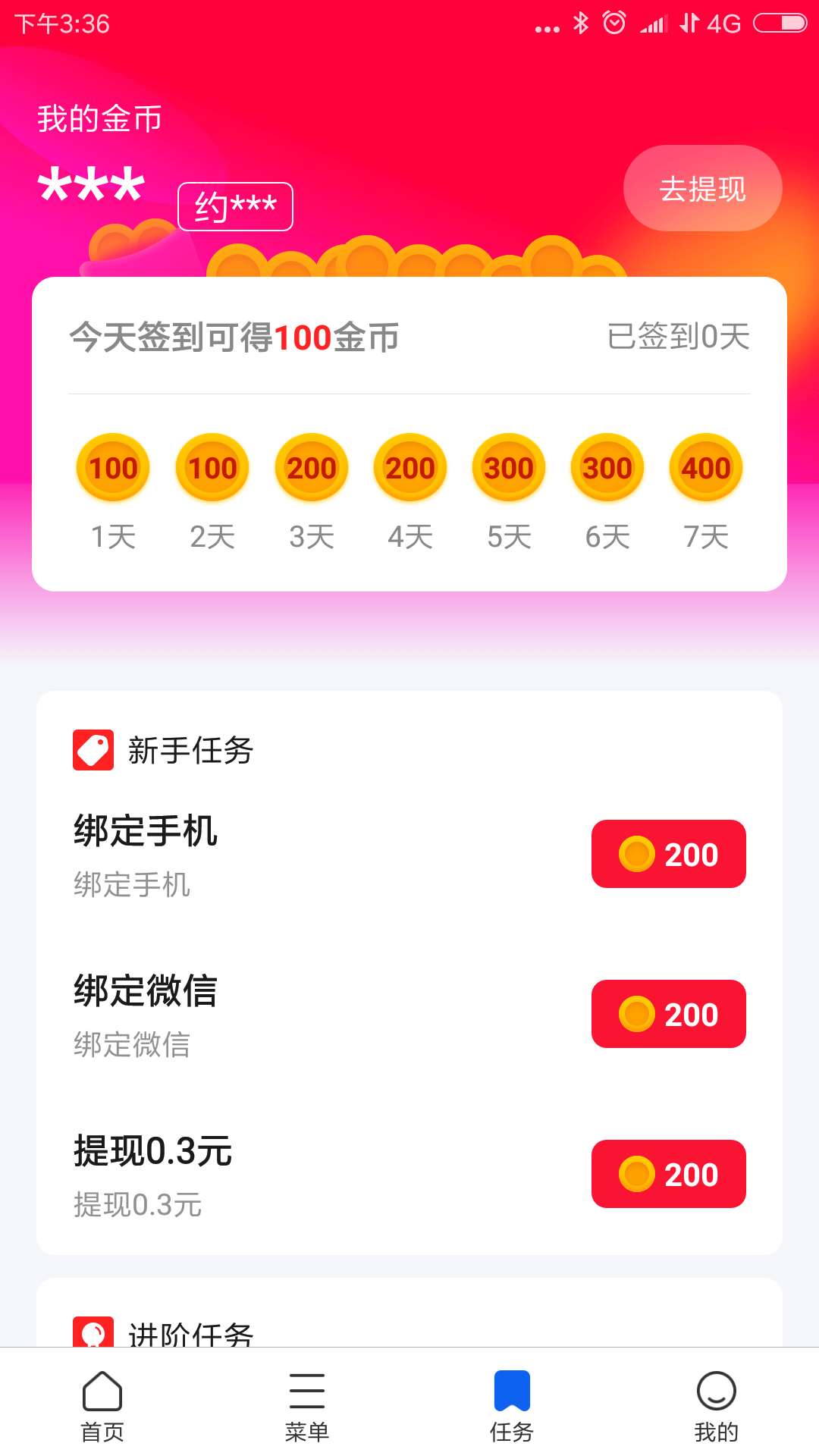Open the 菜单 tab
Screen dimensions: 819x1456
pyautogui.click(x=307, y=1405)
